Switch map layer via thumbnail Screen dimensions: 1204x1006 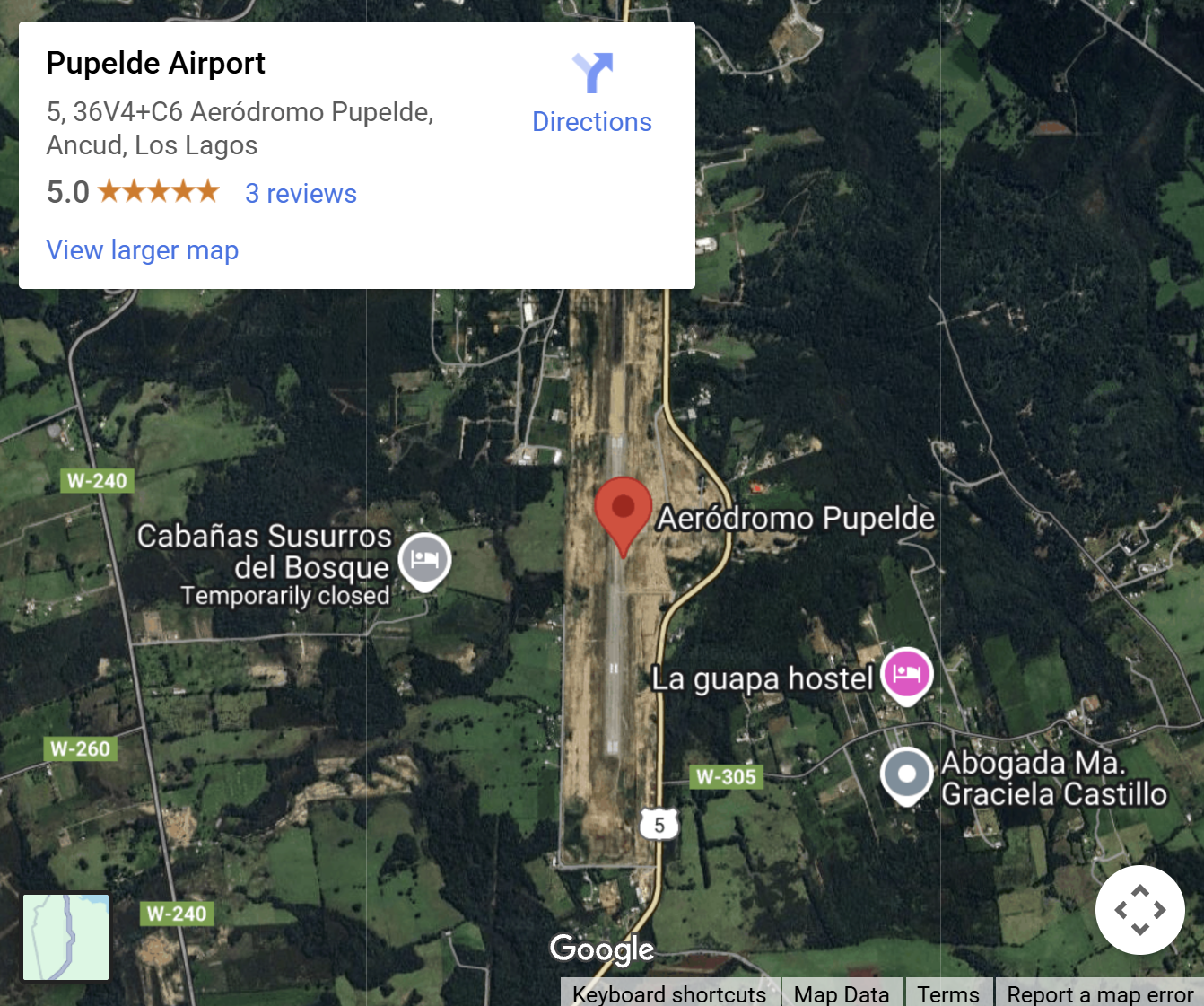(65, 937)
